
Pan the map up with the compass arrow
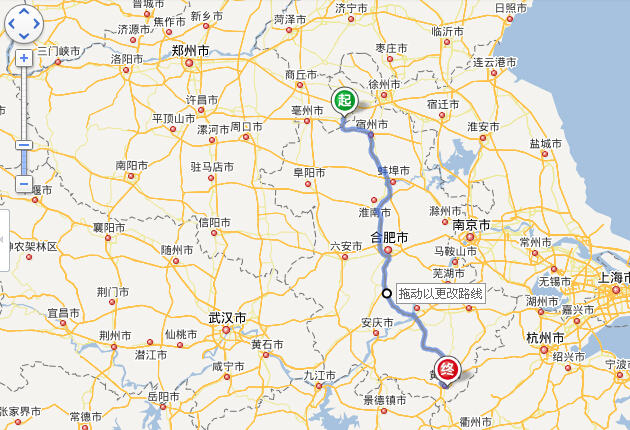click(x=24, y=10)
